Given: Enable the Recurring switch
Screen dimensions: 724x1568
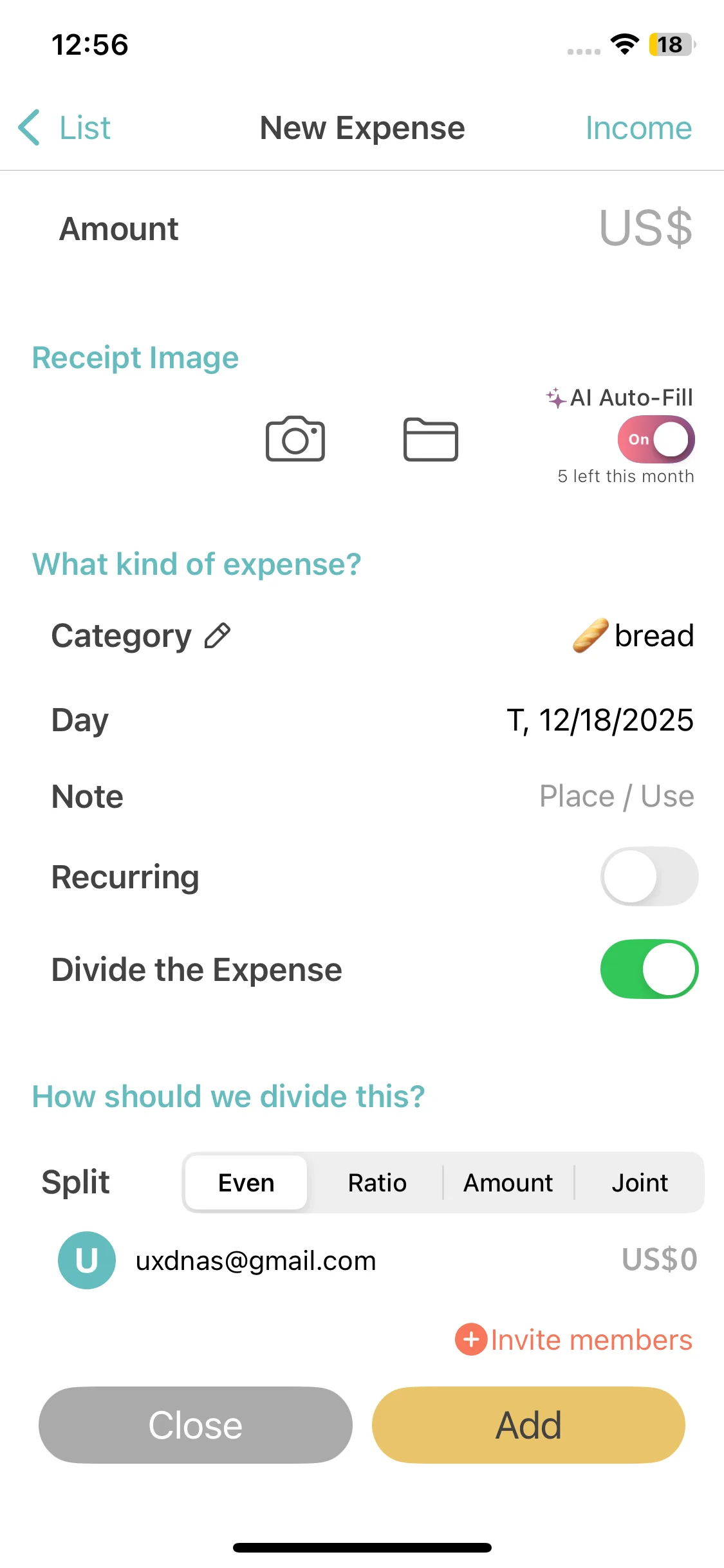Looking at the screenshot, I should coord(649,876).
